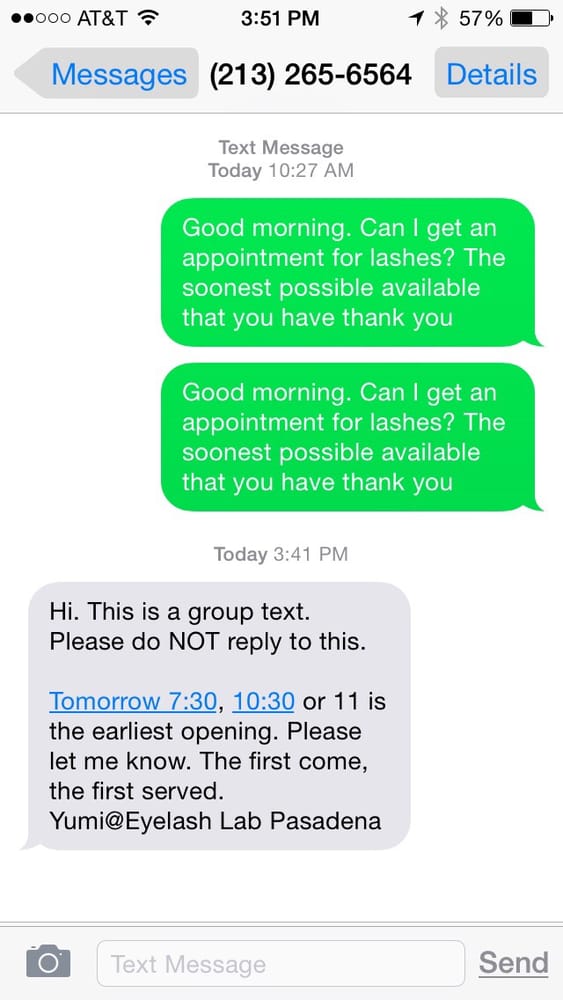This screenshot has width=563, height=1000.
Task: Tap the 10:30 time link
Action: click(263, 702)
